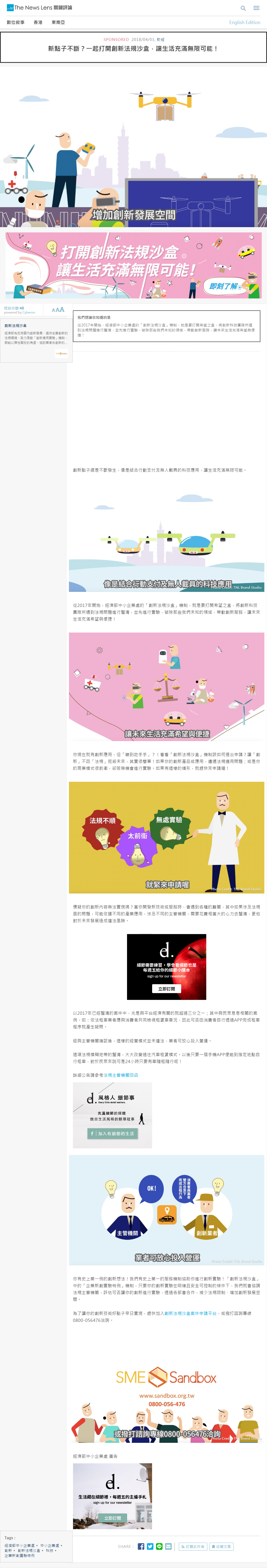Share the article on Facebook
This screenshot has width=267, height=1568.
(x=141, y=1546)
